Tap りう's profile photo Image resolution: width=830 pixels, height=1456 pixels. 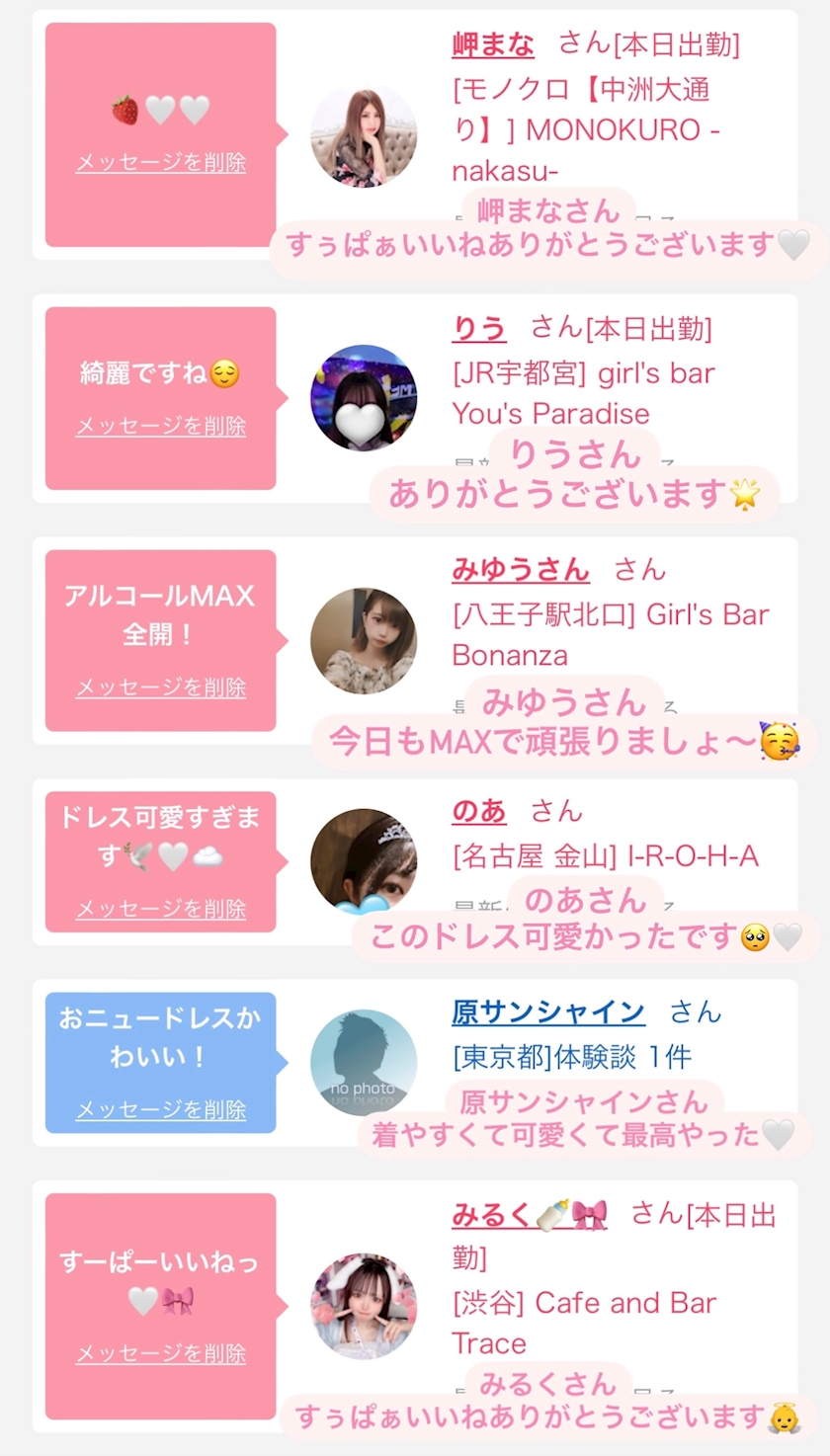364,398
